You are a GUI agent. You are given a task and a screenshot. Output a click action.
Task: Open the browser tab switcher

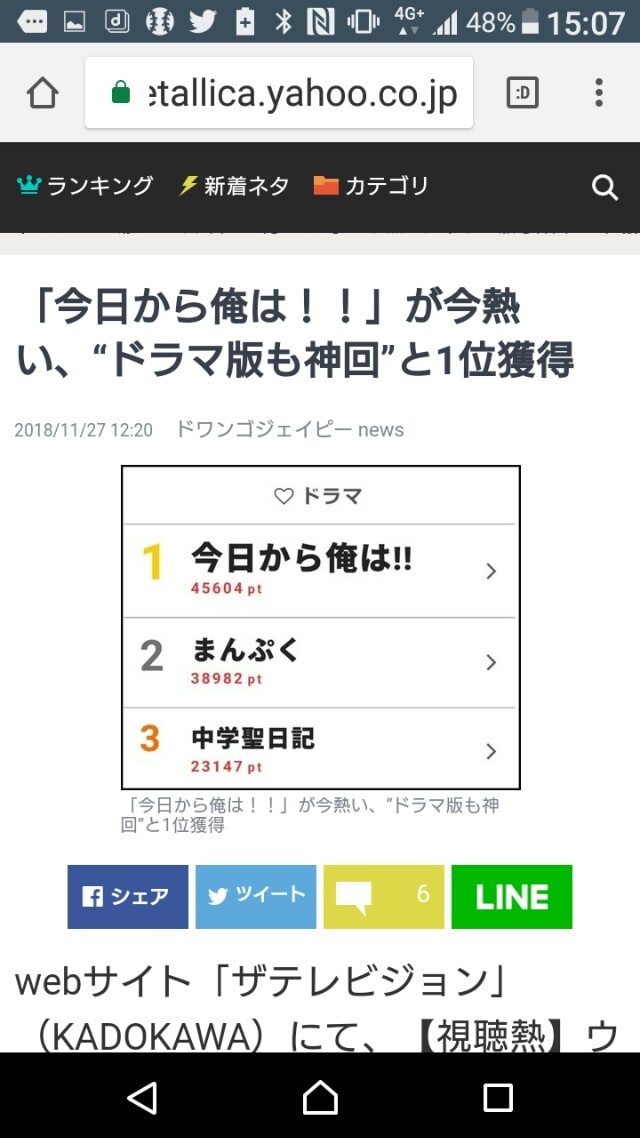(522, 94)
